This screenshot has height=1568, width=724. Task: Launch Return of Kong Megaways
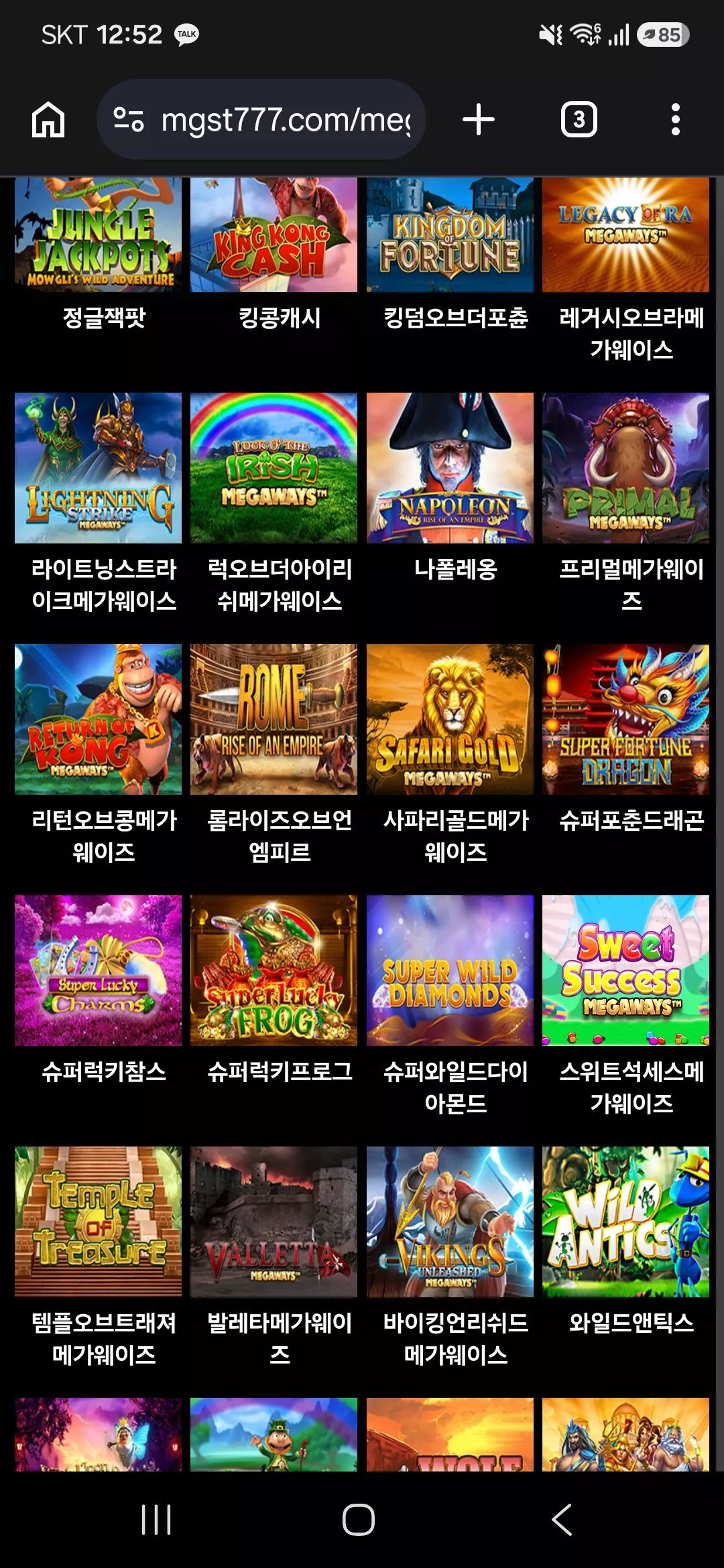pyautogui.click(x=99, y=719)
